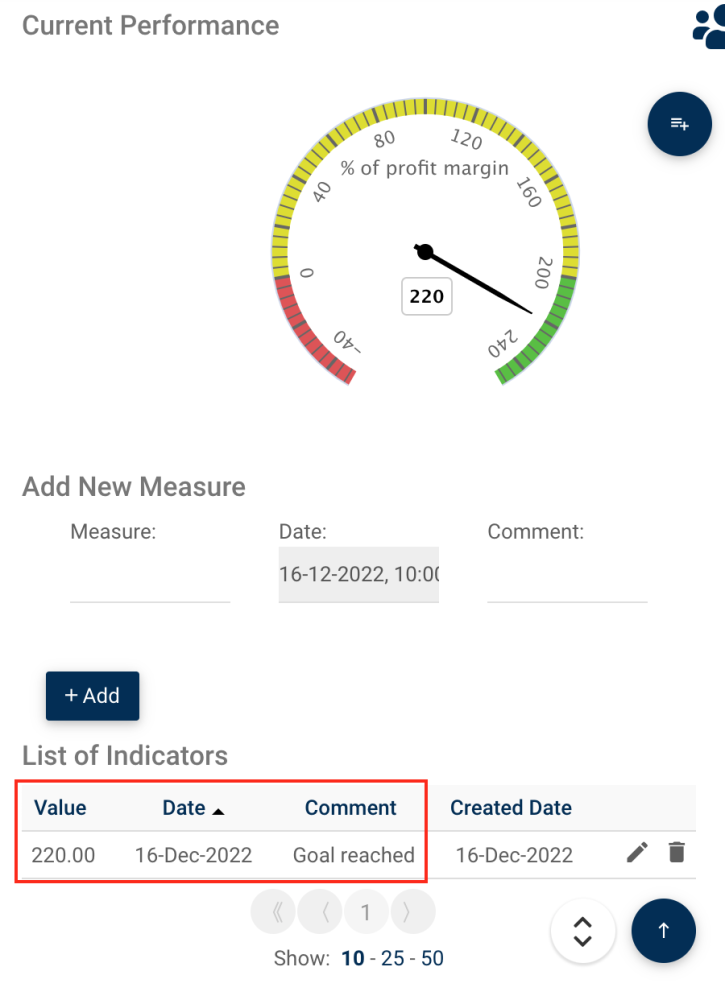
Task: Edit the 220.00 indicator entry
Action: 637,853
